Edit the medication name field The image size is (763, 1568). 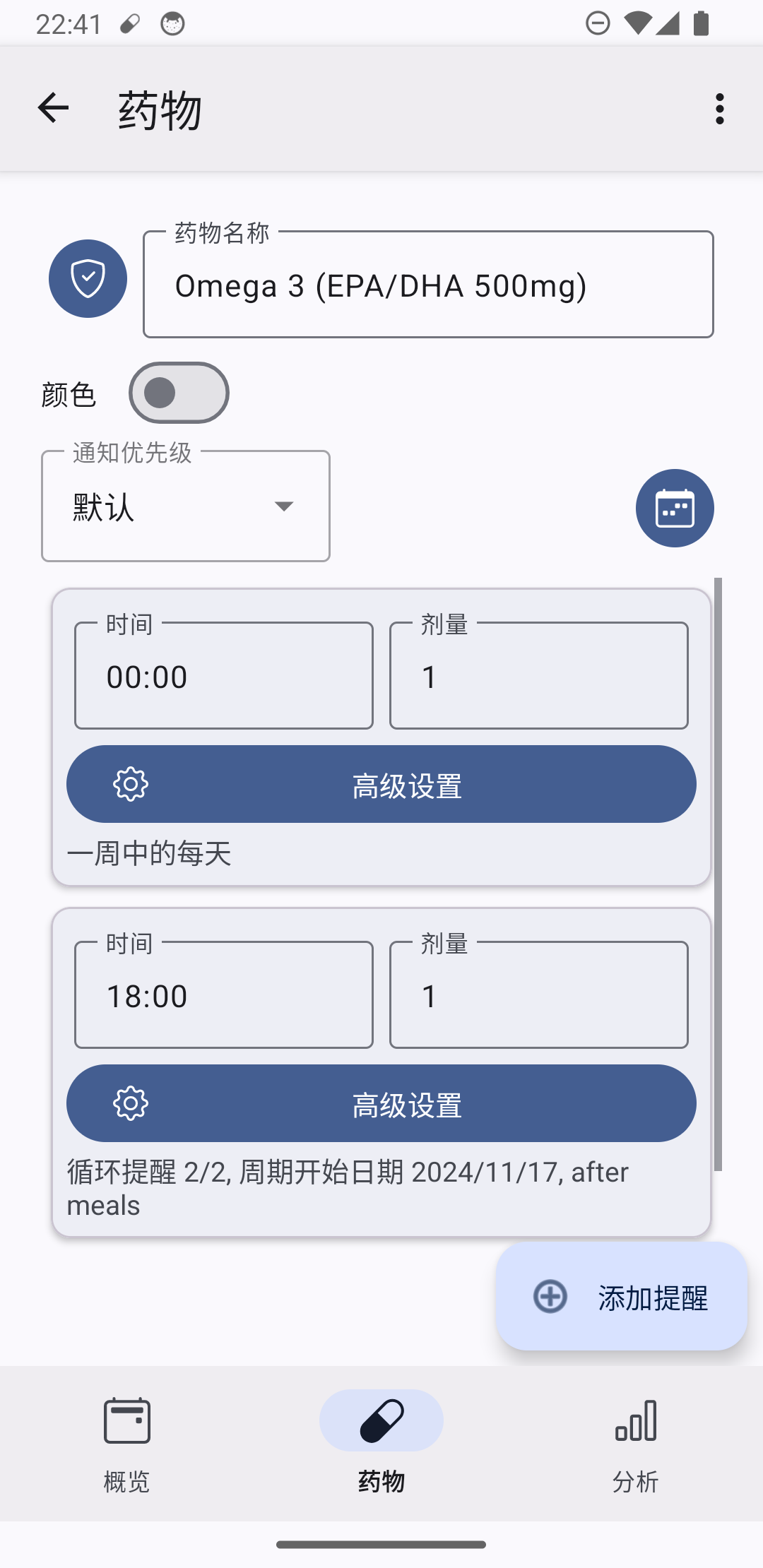pyautogui.click(x=428, y=284)
